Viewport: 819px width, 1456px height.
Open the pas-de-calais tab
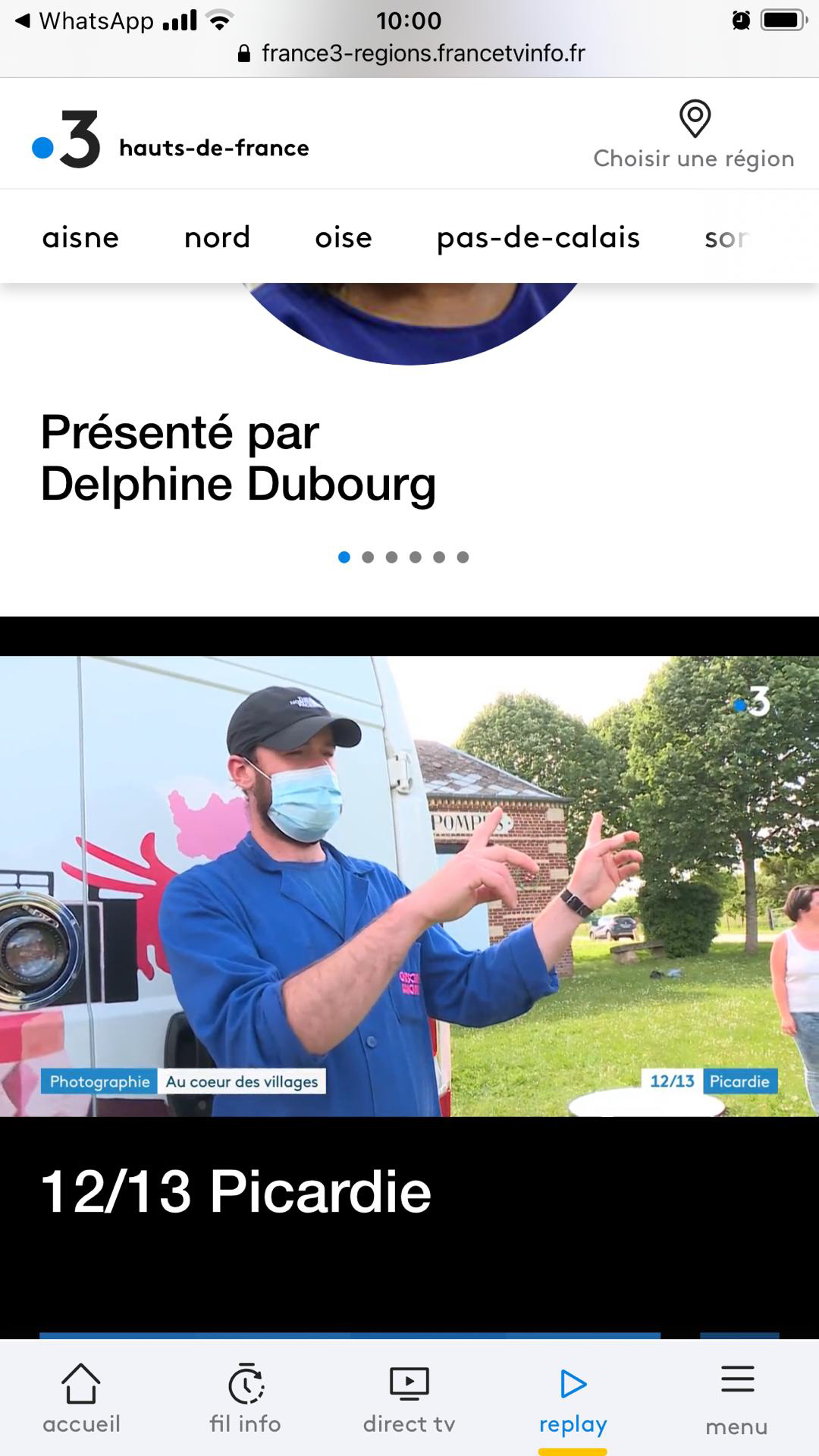[x=538, y=238]
